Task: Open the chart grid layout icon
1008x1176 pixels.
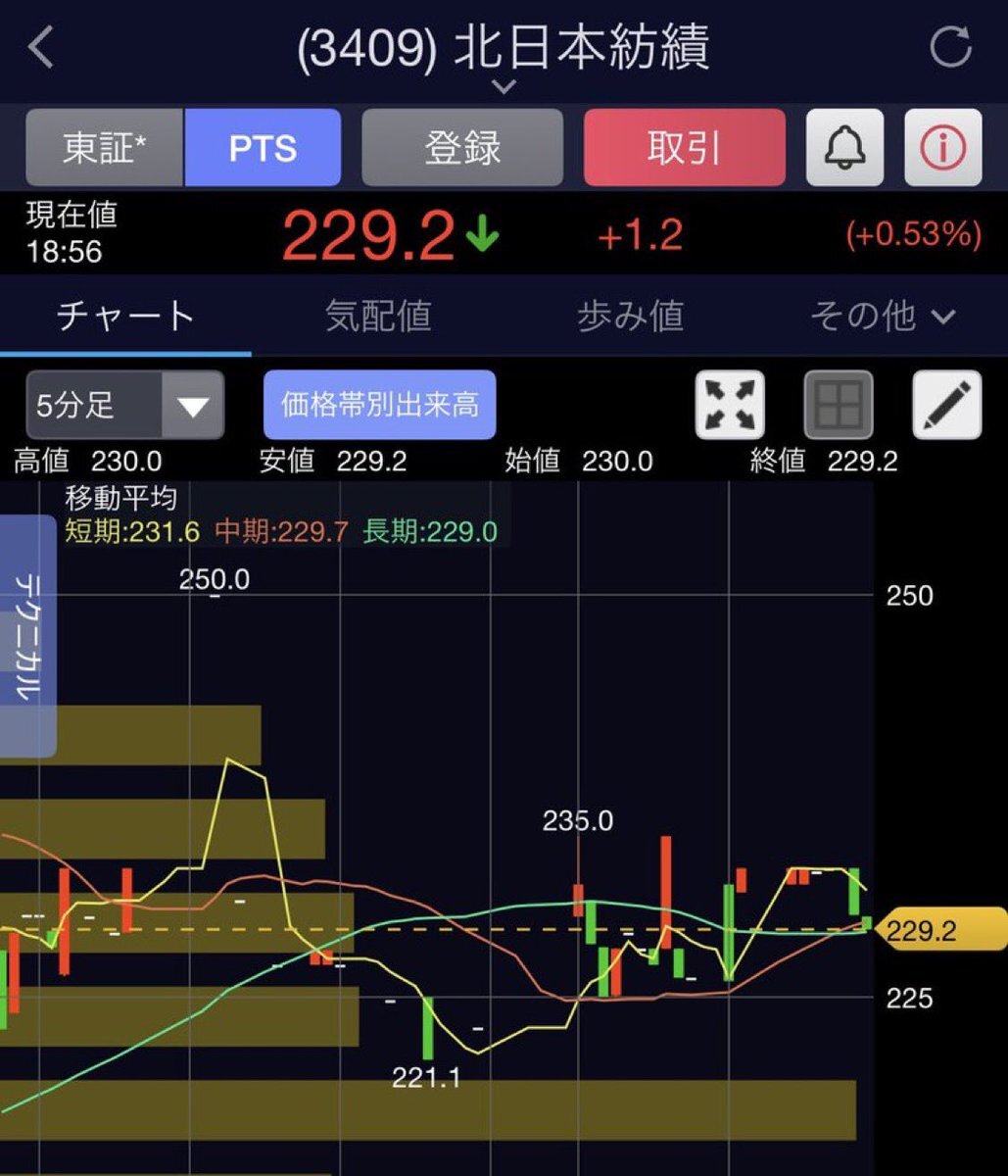Action: 839,404
